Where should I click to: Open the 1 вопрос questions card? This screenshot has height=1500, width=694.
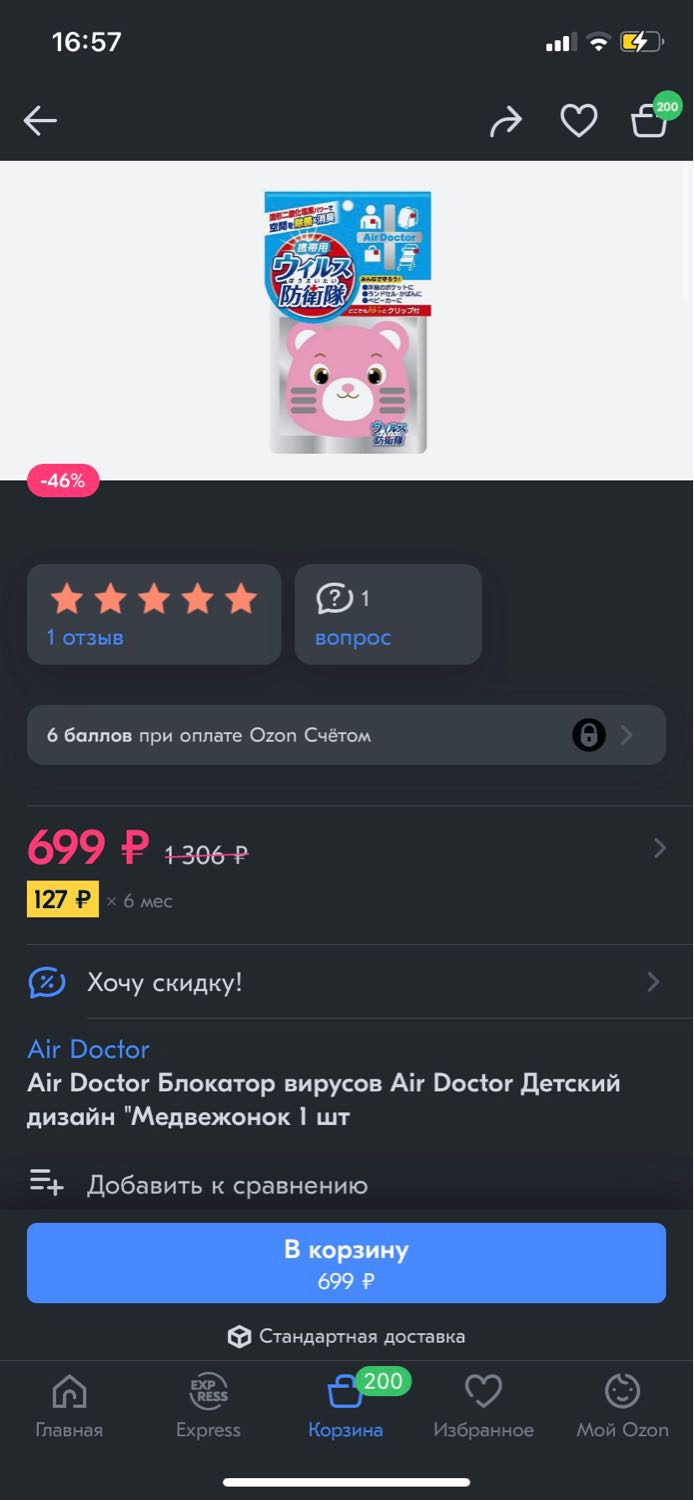(x=388, y=614)
